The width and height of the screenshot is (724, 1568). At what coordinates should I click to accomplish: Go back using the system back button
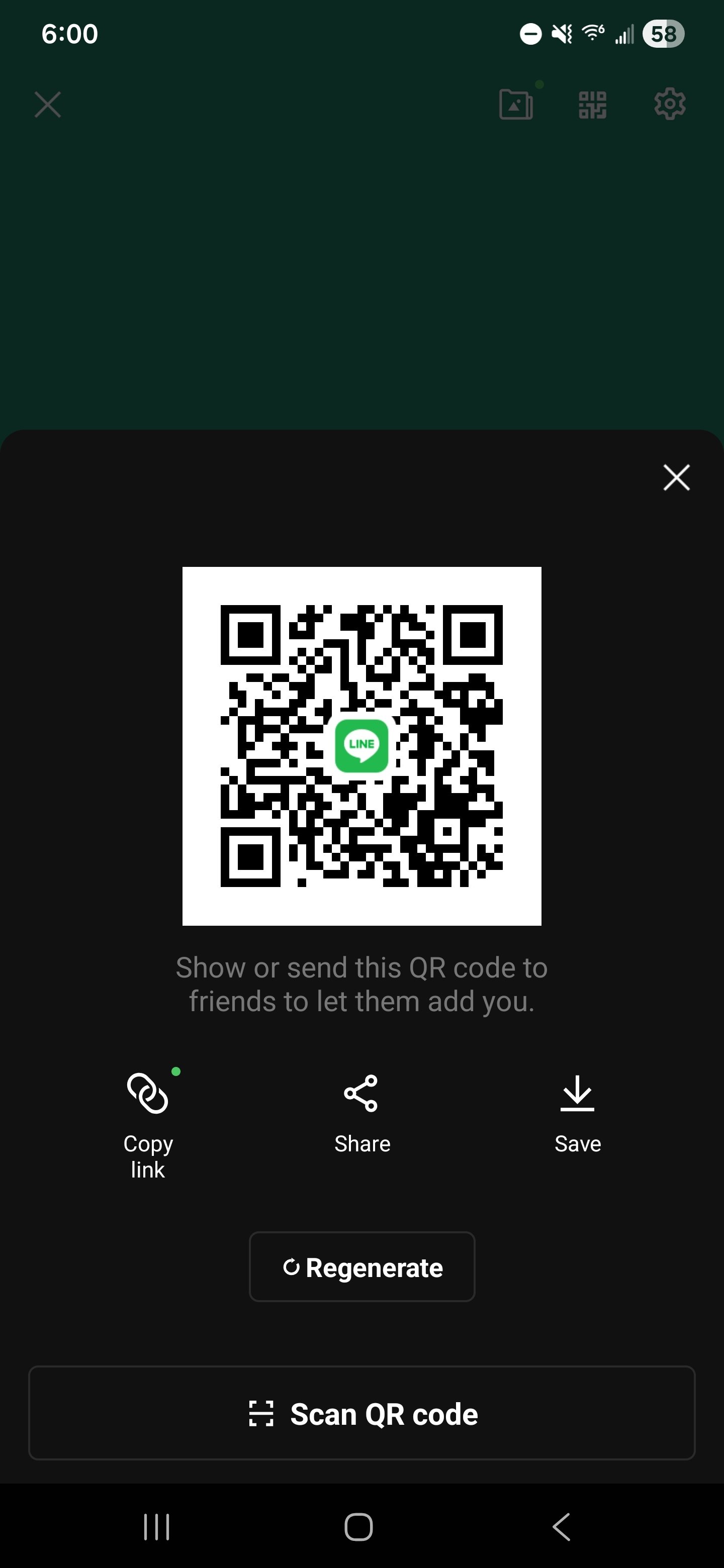(562, 1527)
